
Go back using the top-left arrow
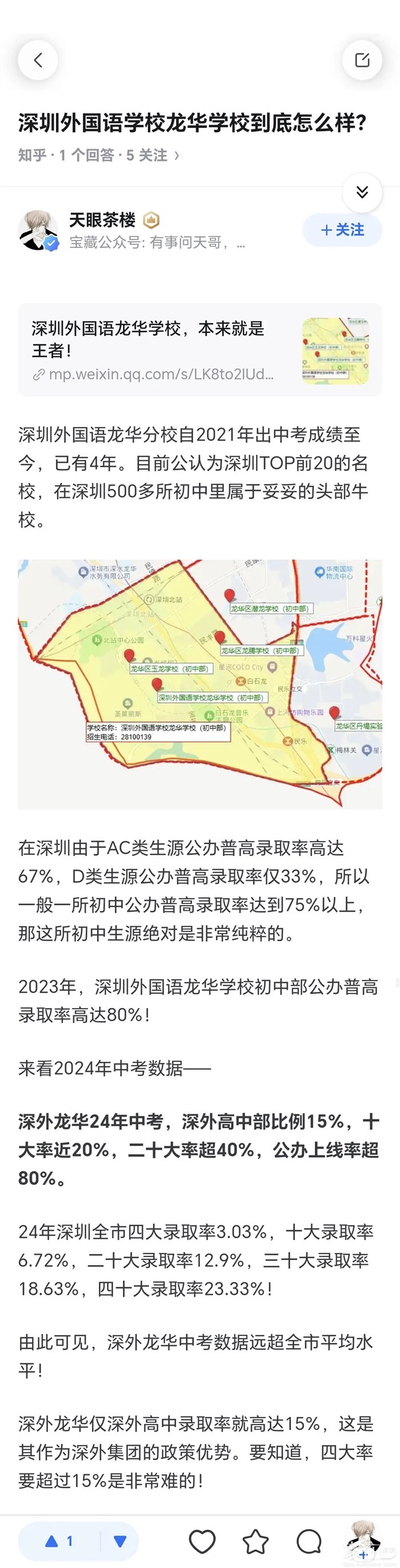coord(38,59)
